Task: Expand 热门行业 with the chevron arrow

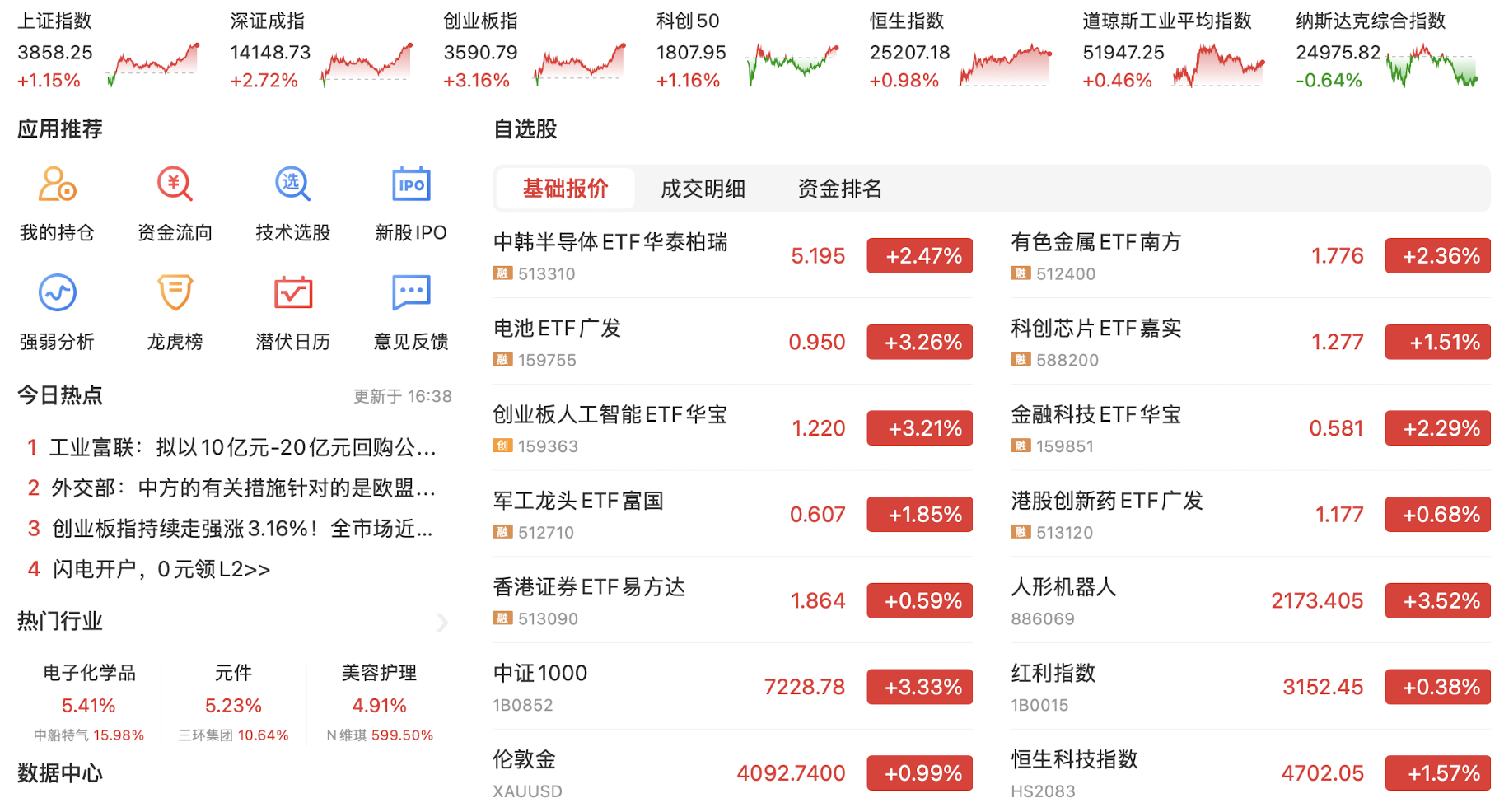Action: tap(442, 623)
